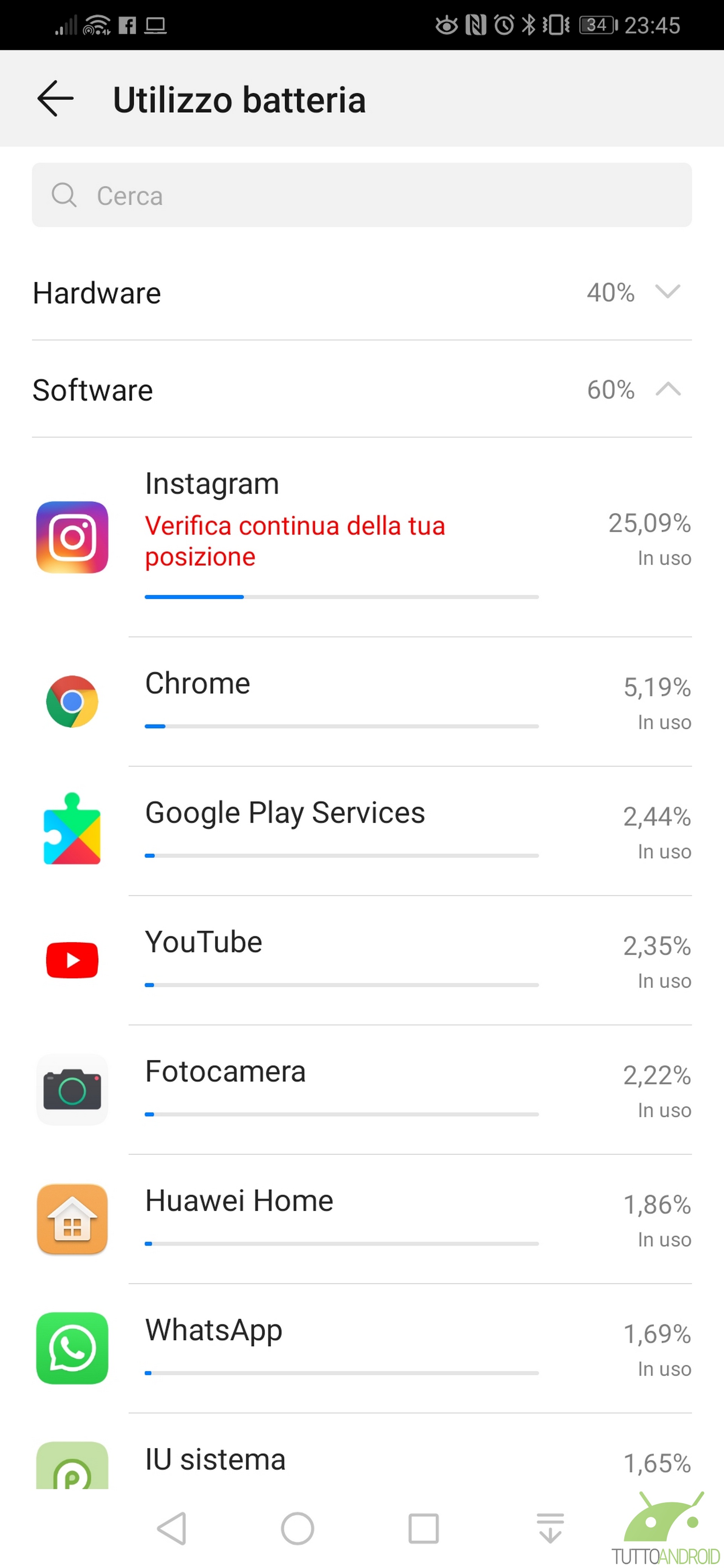Show WhatsApp battery consumption
Image resolution: width=724 pixels, height=1568 pixels.
click(x=362, y=1348)
